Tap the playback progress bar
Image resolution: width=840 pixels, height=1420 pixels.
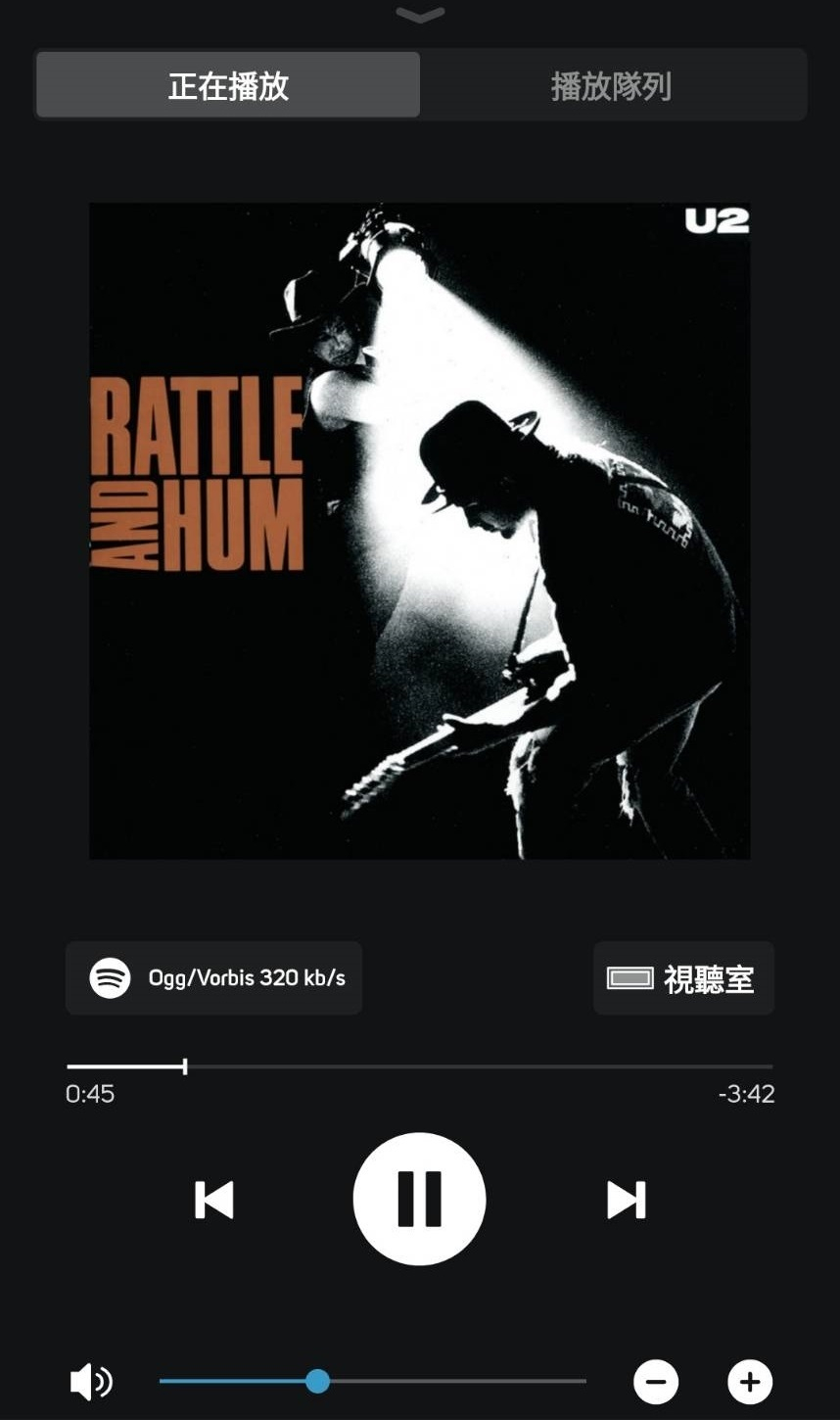click(x=419, y=1065)
